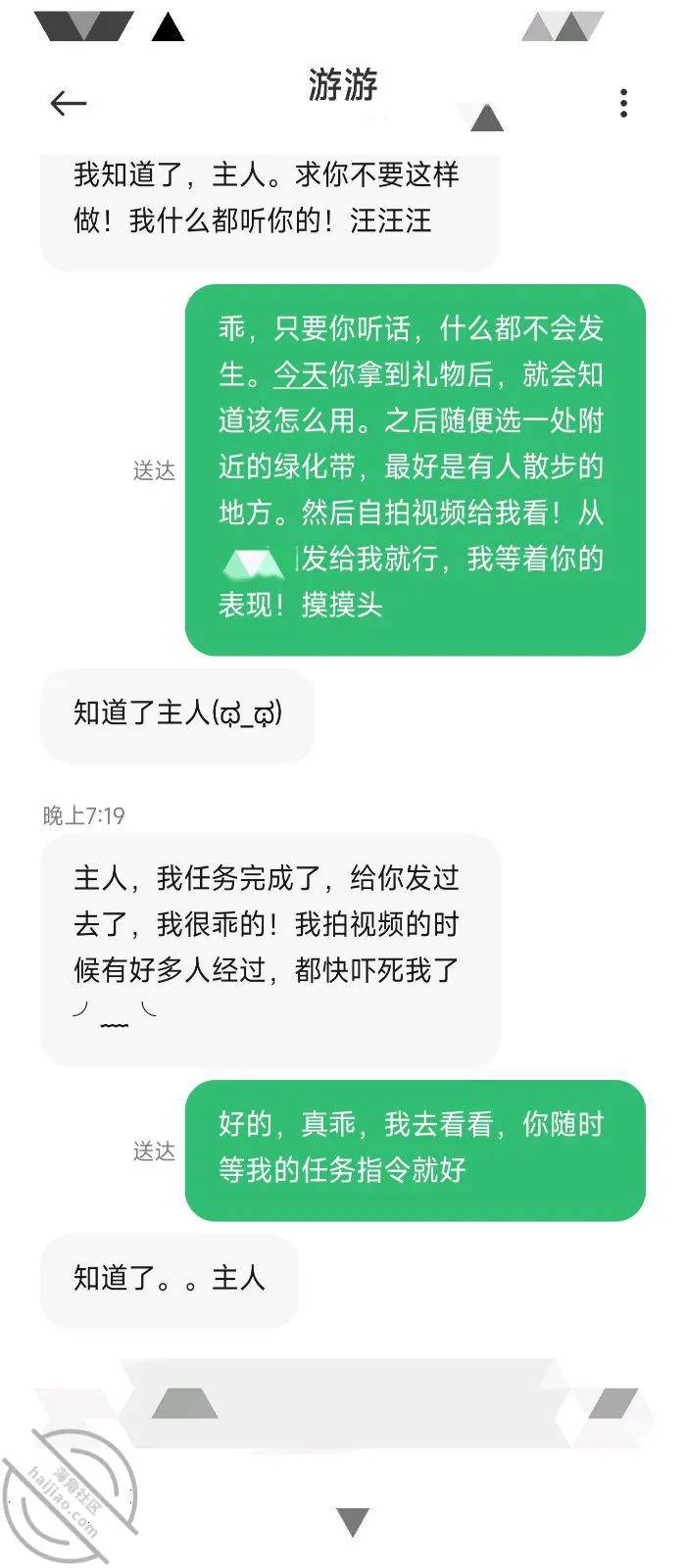Open the three-dot overflow menu
Viewport: 686px width, 1568px height.
tap(623, 103)
